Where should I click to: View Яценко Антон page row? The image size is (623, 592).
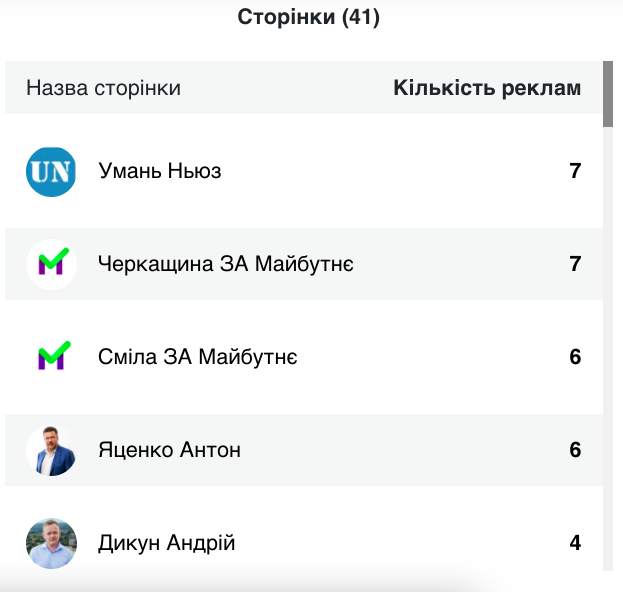coord(169,450)
